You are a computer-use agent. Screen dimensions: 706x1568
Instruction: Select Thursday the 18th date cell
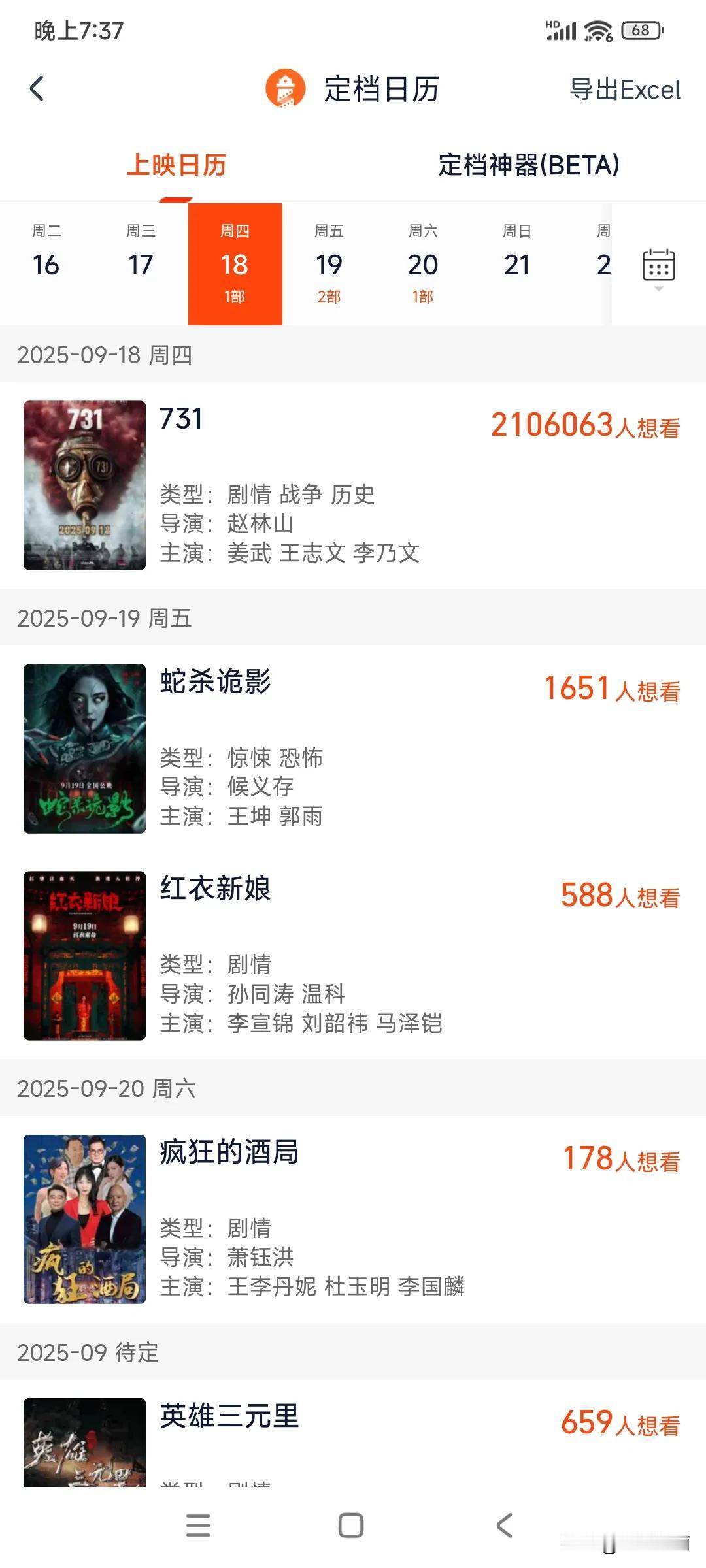tap(235, 264)
